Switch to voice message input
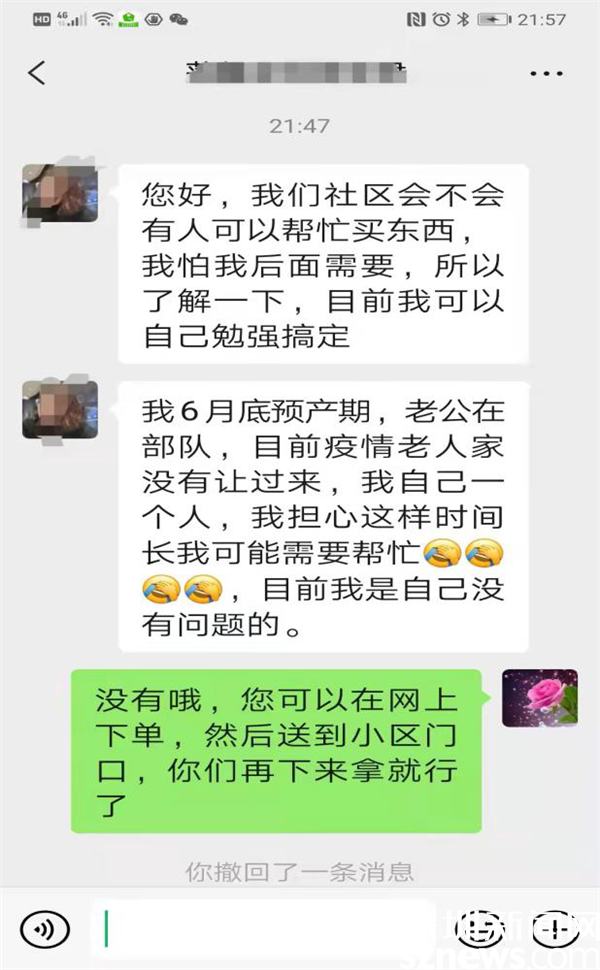 (x=45, y=929)
